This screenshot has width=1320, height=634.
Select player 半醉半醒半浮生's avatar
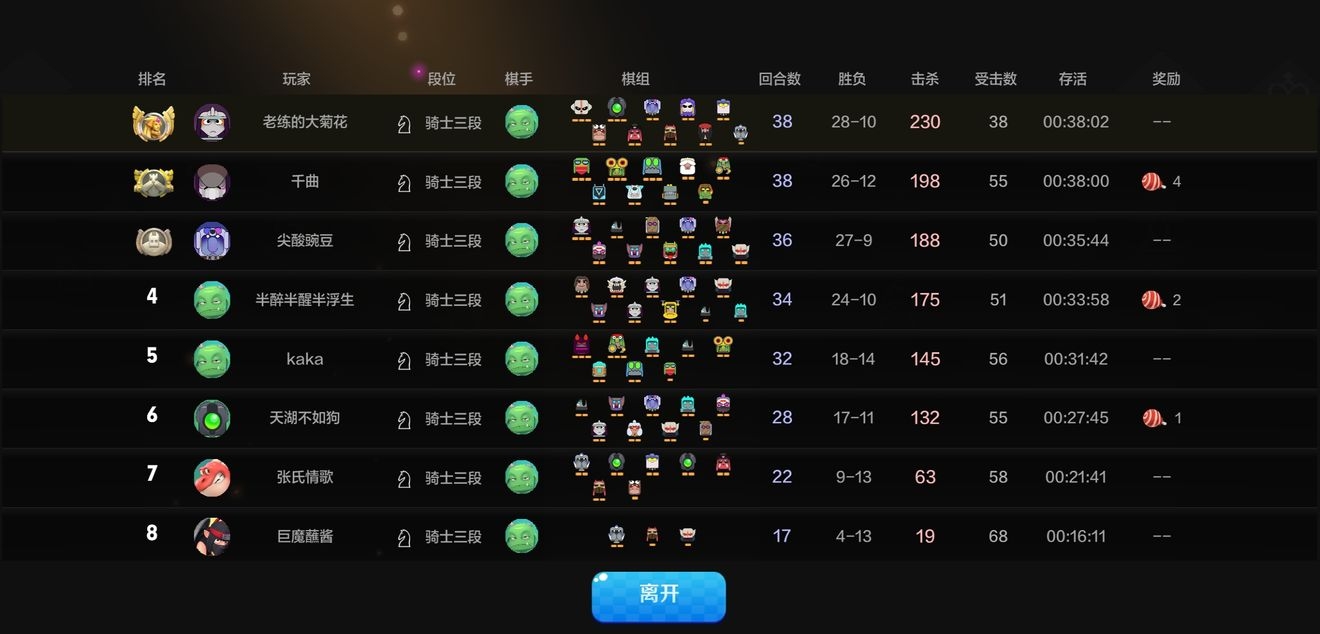(x=212, y=300)
